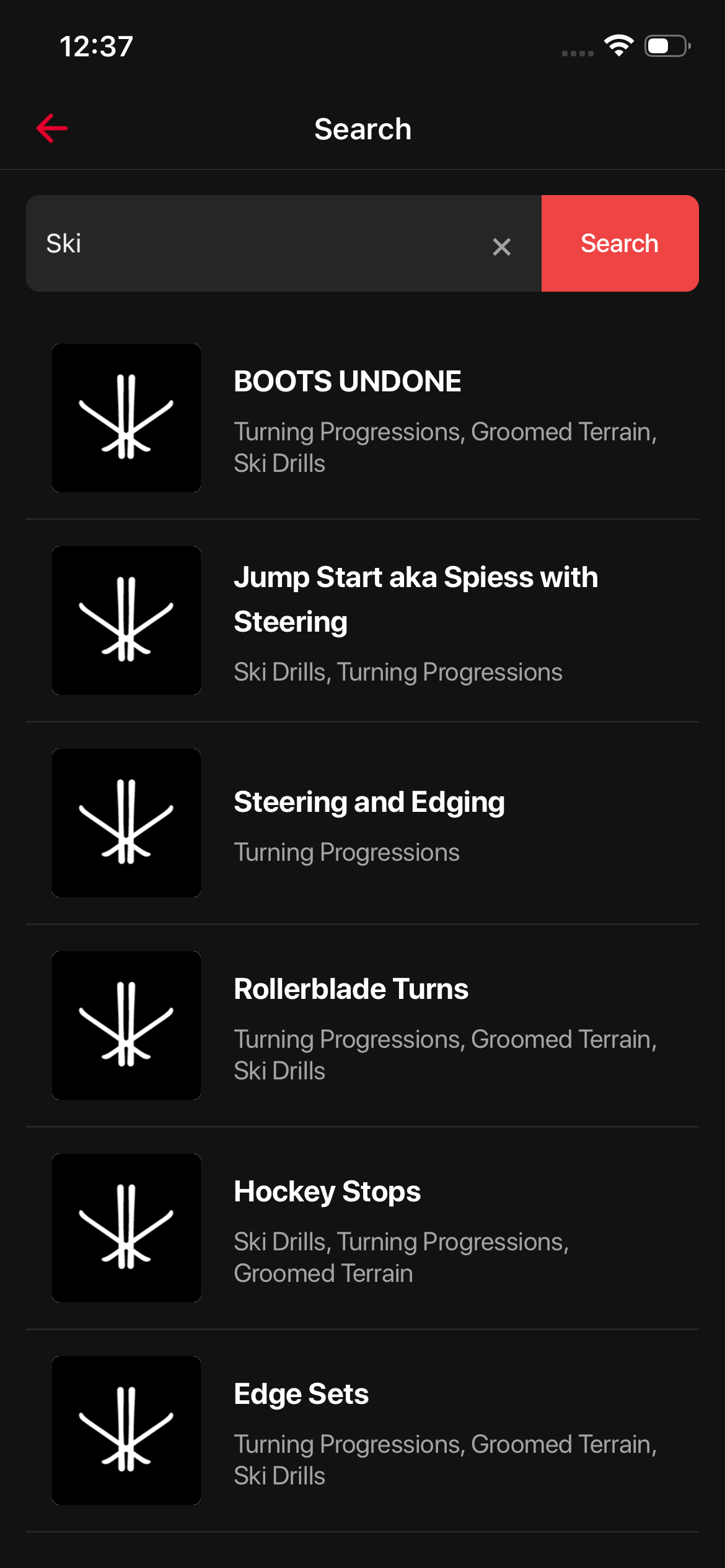Open Jump Start aka Spiess with Steering
The width and height of the screenshot is (725, 1568).
pos(362,621)
